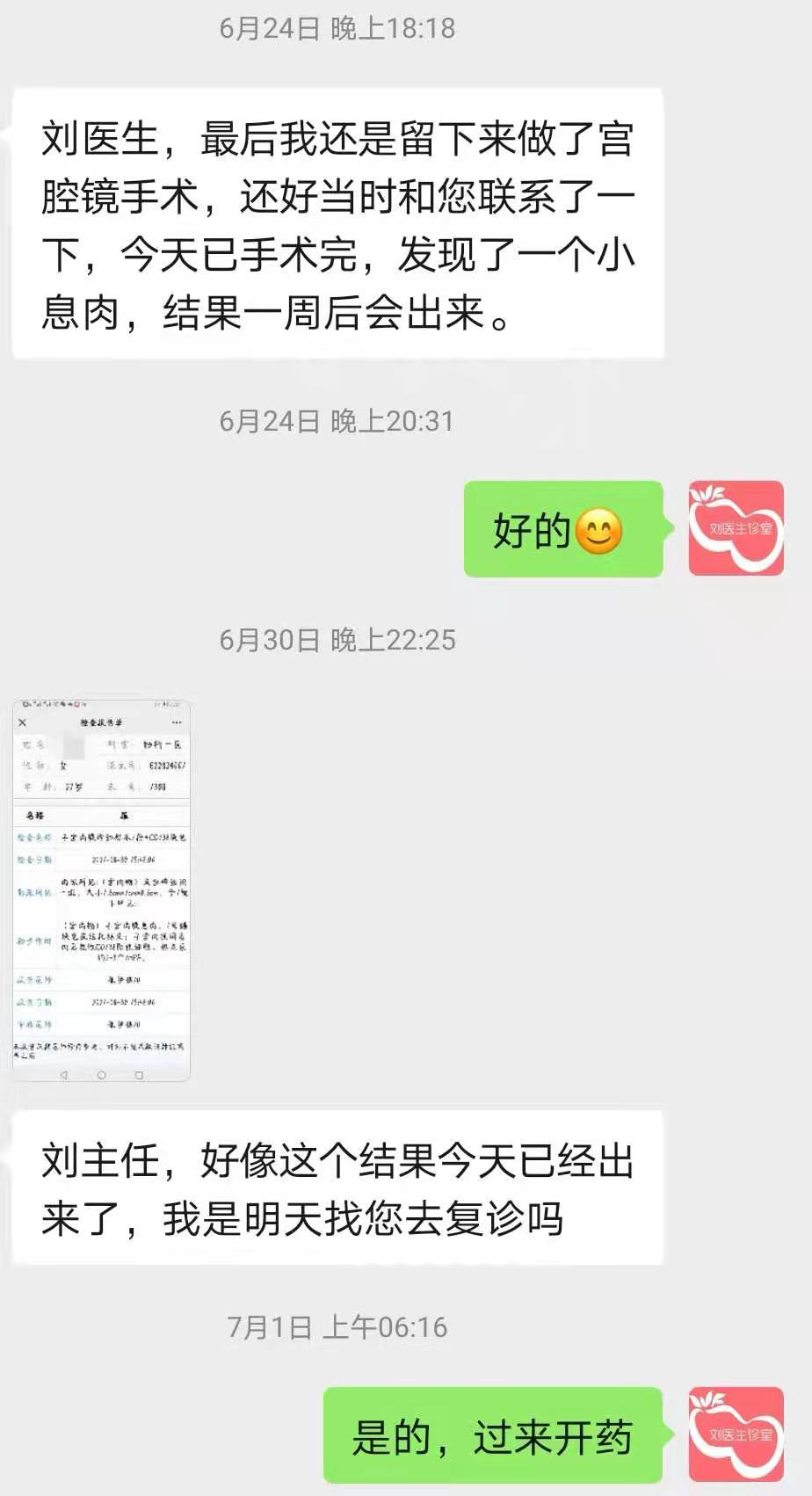812x1496 pixels.
Task: Open the medical report image thumbnail
Action: [x=101, y=890]
